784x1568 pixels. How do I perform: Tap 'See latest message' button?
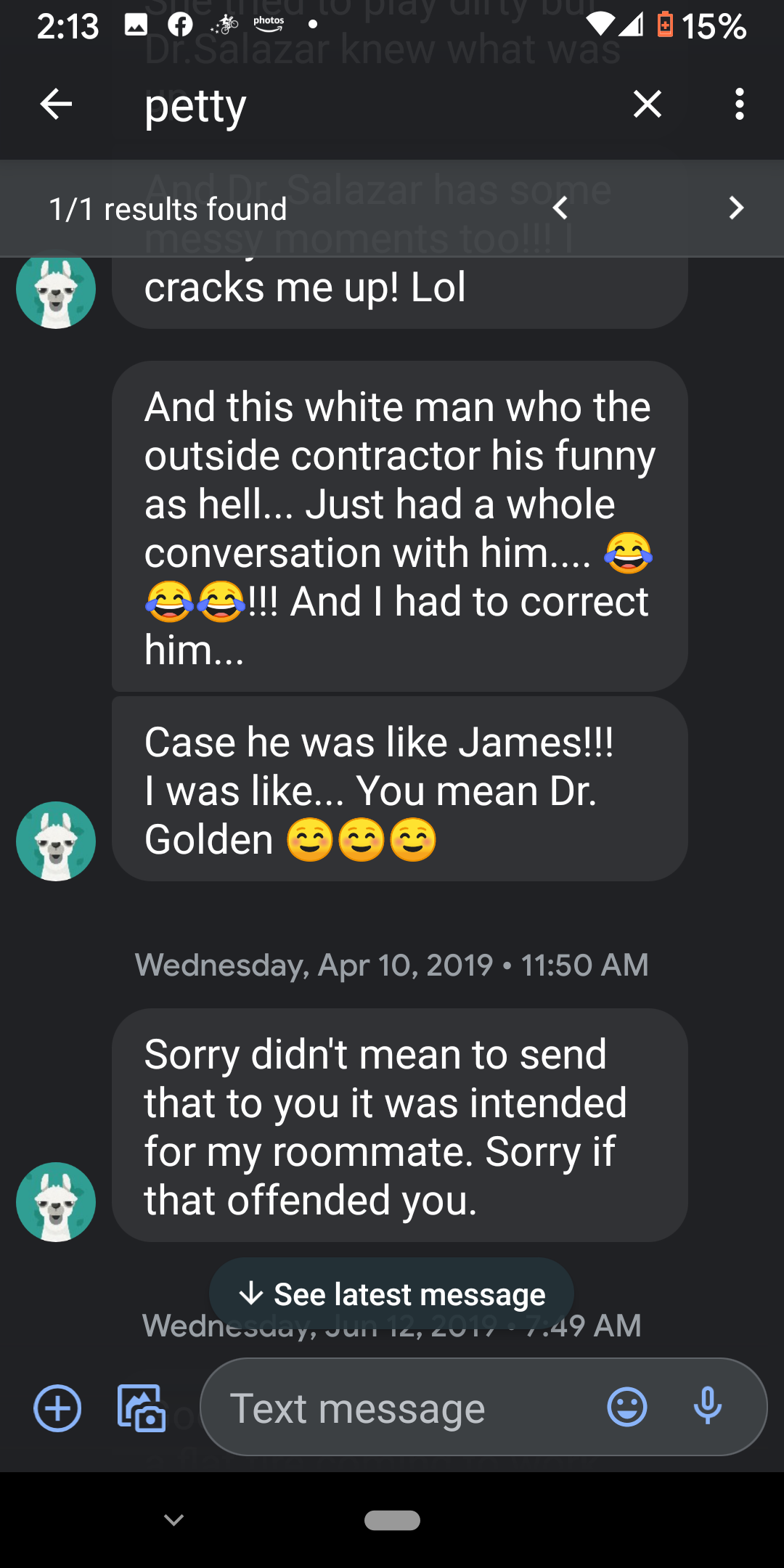[x=392, y=1294]
